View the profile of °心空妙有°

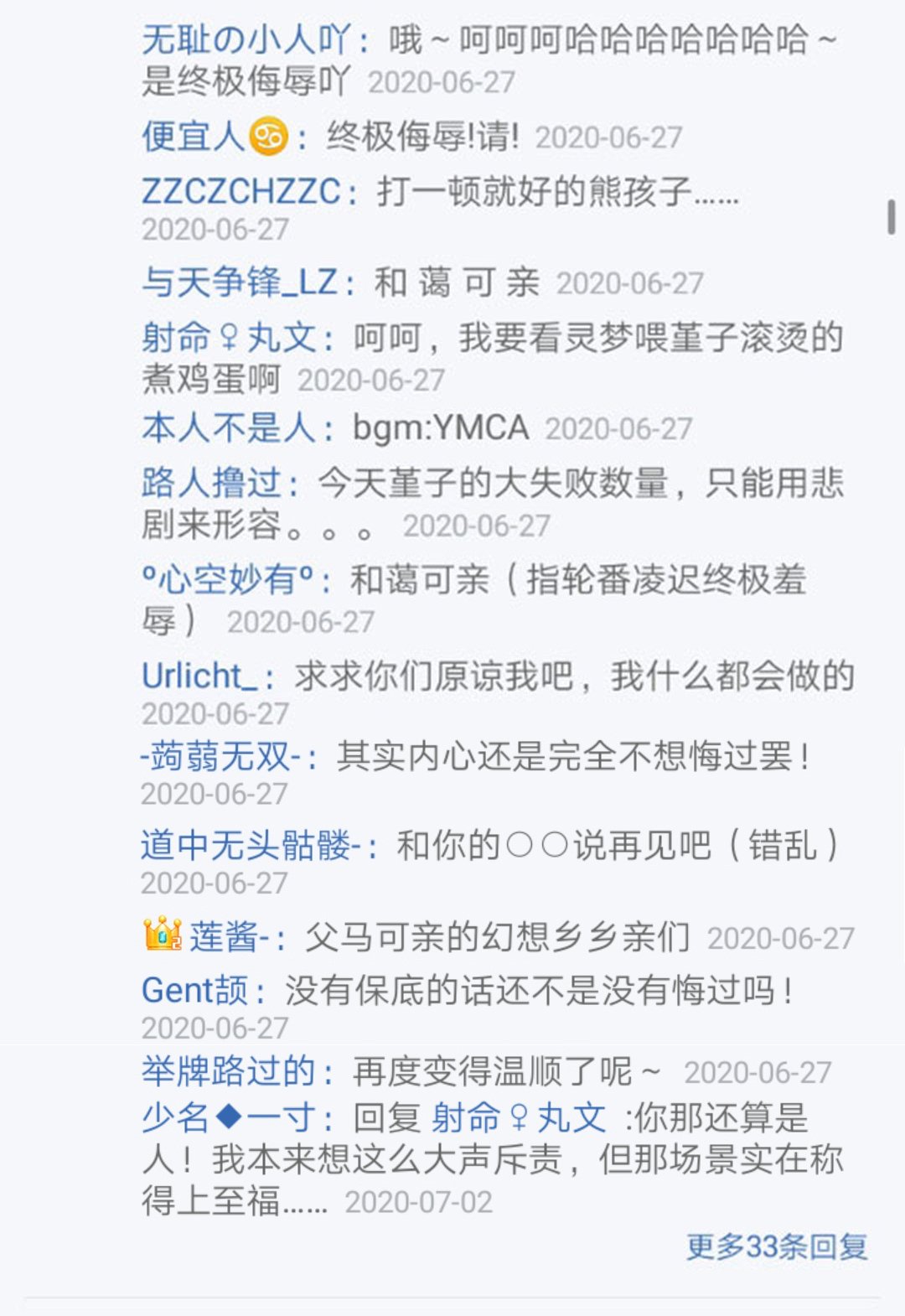pyautogui.click(x=227, y=579)
